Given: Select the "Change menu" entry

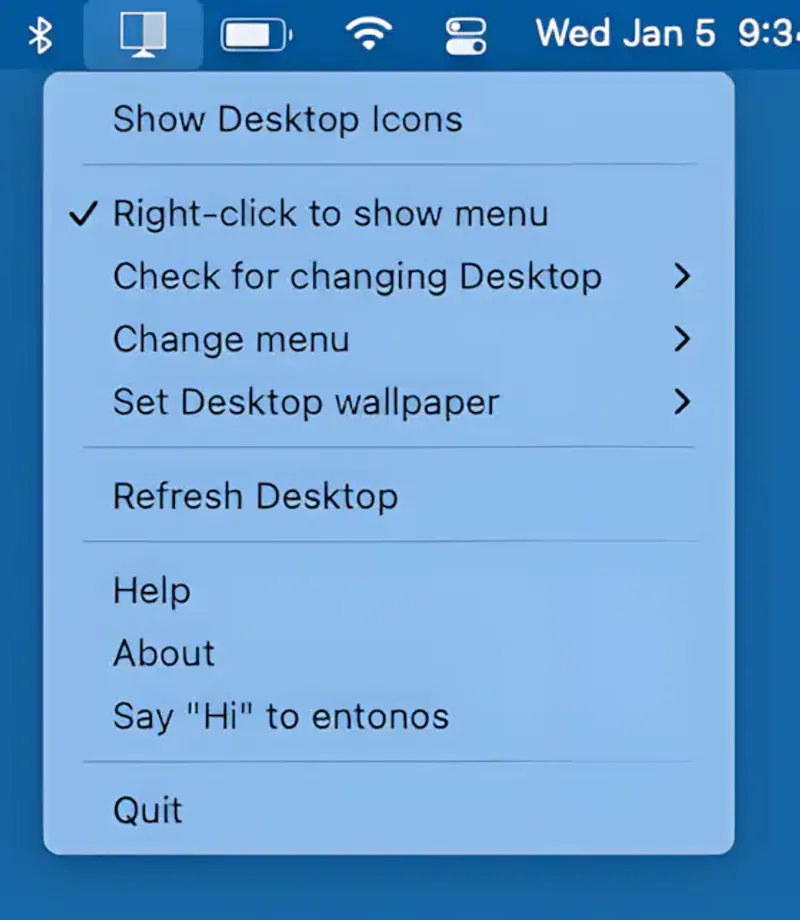Looking at the screenshot, I should (x=231, y=340).
